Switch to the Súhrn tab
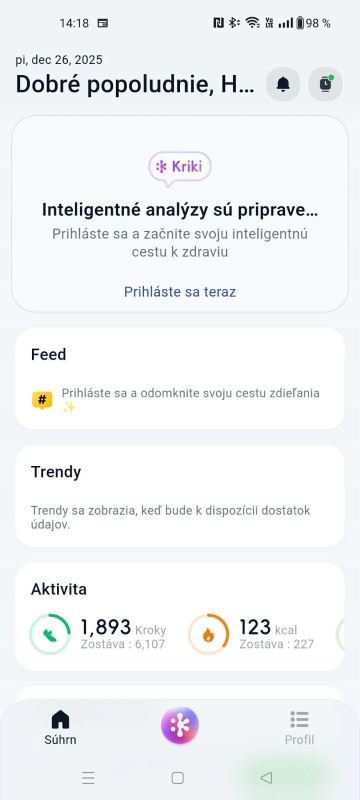The height and width of the screenshot is (800, 360). [60, 727]
